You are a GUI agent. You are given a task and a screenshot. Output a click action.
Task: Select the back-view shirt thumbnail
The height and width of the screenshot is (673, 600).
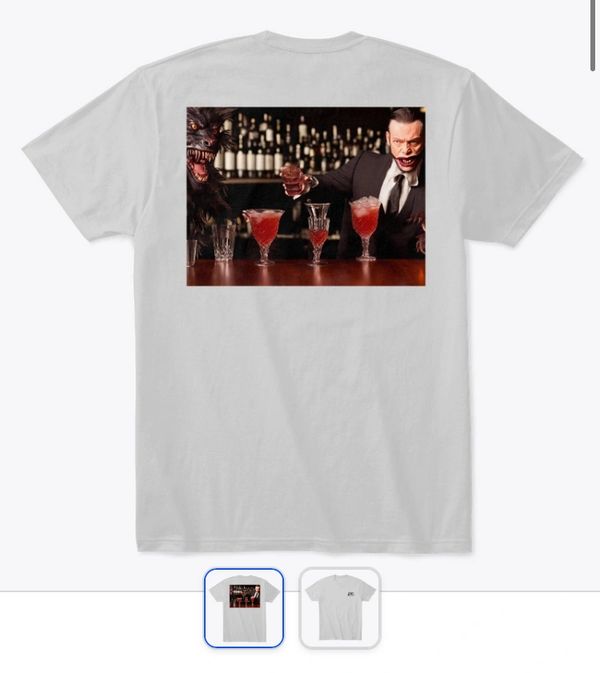coord(244,607)
